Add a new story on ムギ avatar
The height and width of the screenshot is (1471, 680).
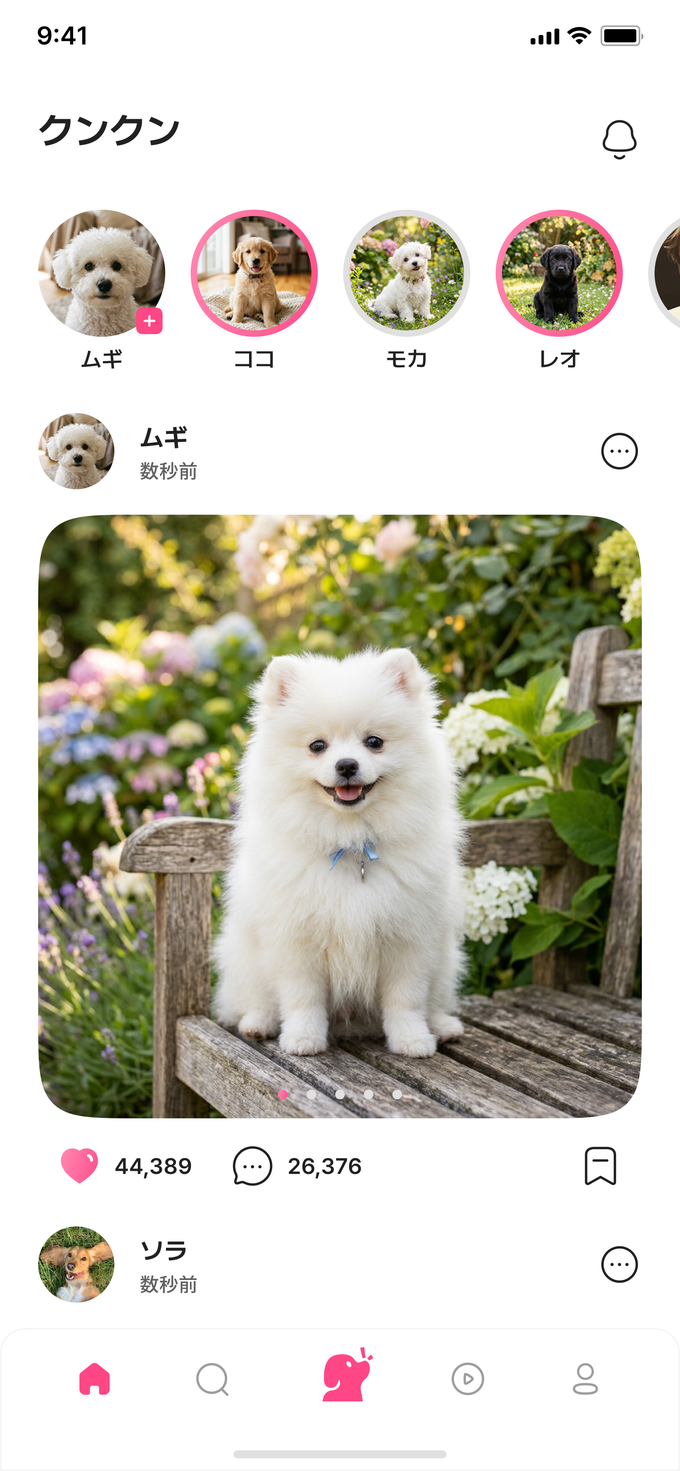click(x=149, y=321)
